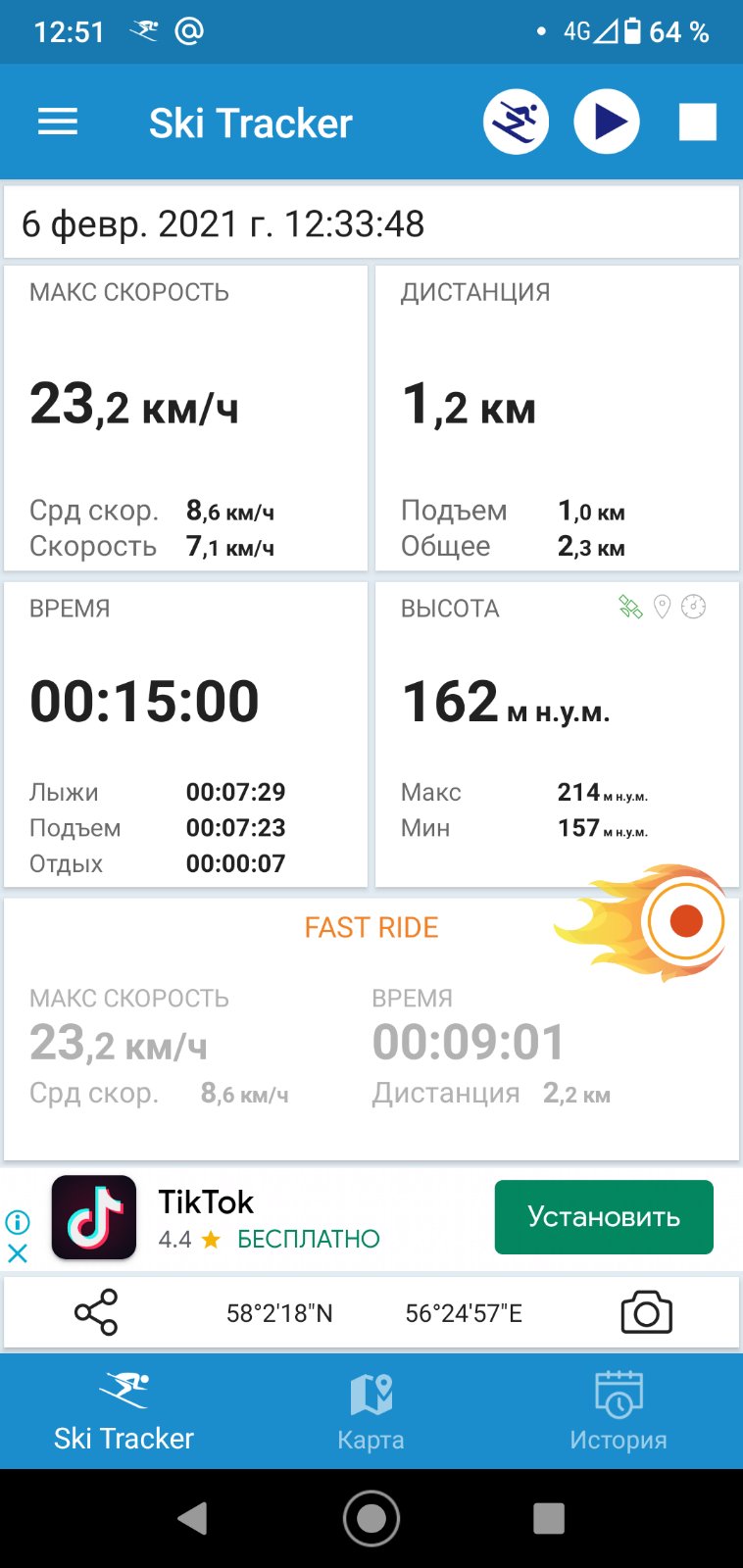Select the Ski Tracker tab
Image resolution: width=743 pixels, height=1568 pixels.
(124, 1411)
